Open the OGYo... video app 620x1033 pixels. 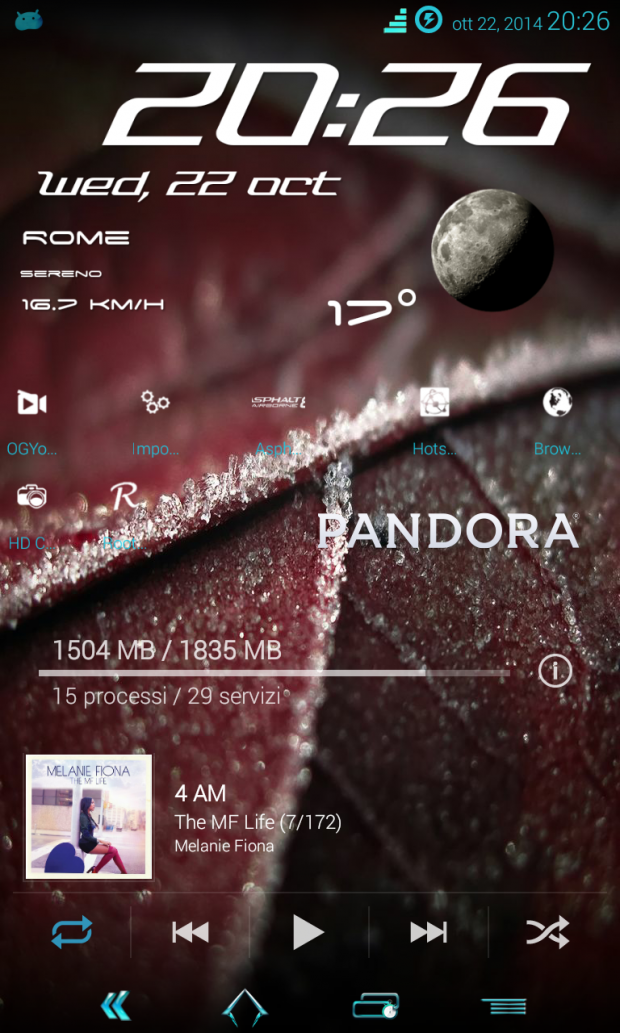(32, 403)
